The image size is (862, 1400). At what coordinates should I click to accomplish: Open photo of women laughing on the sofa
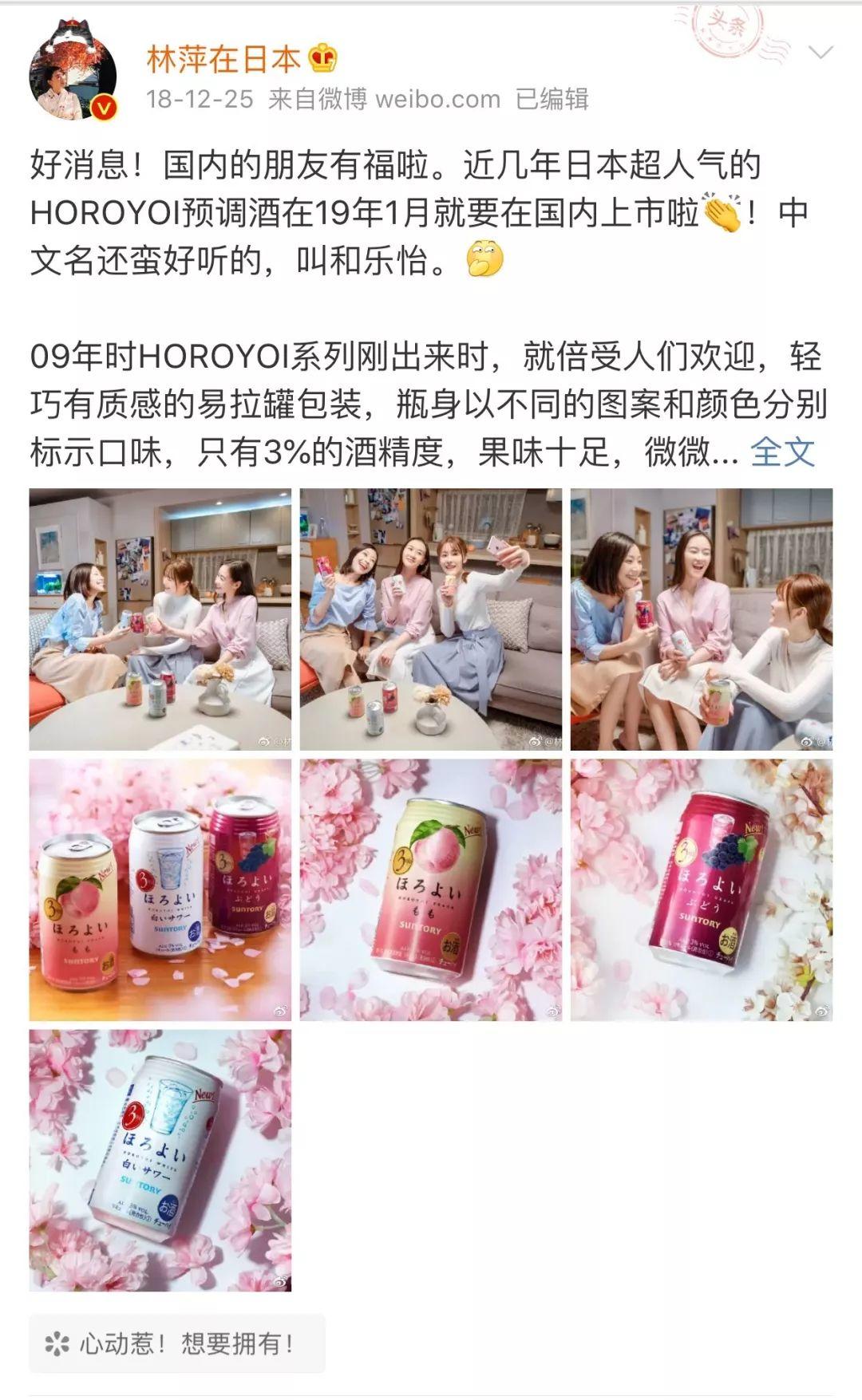click(x=701, y=619)
